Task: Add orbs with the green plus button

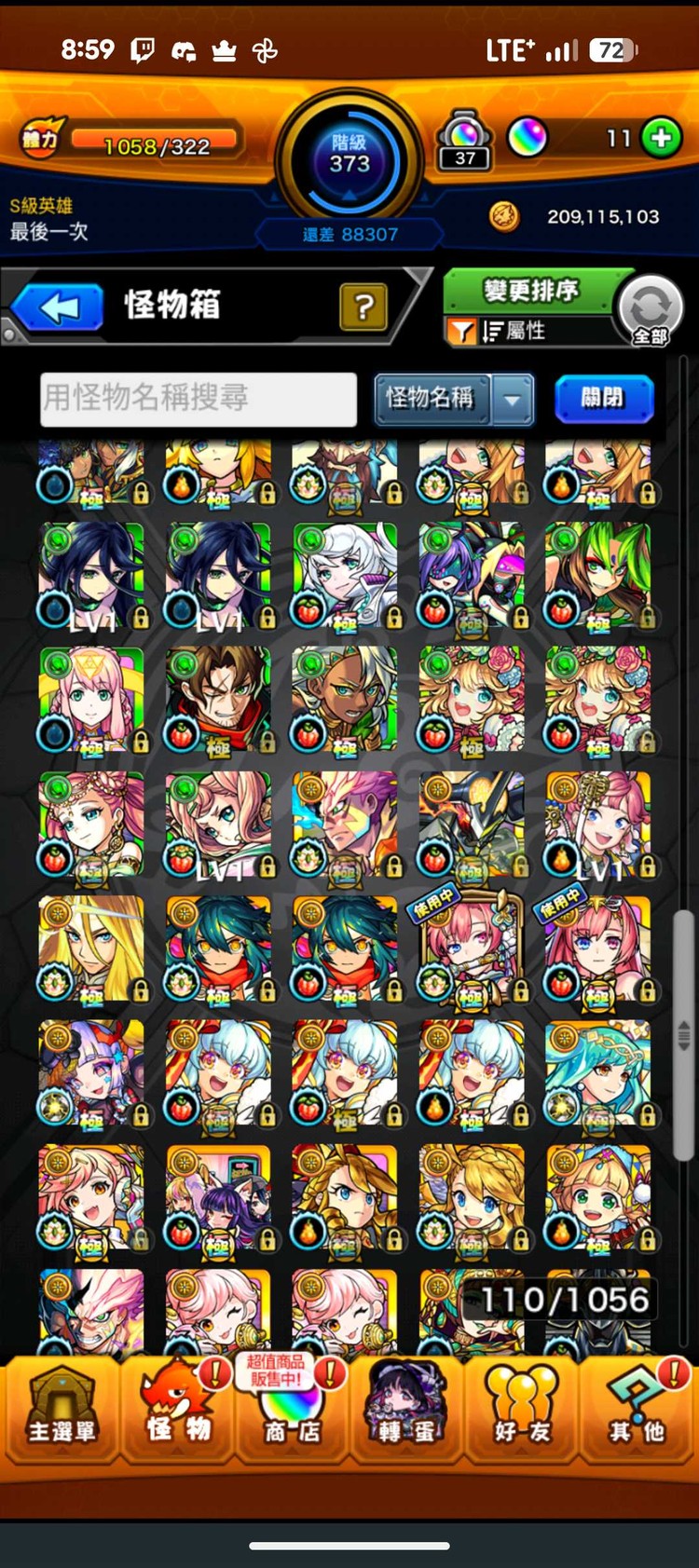Action: [662, 139]
